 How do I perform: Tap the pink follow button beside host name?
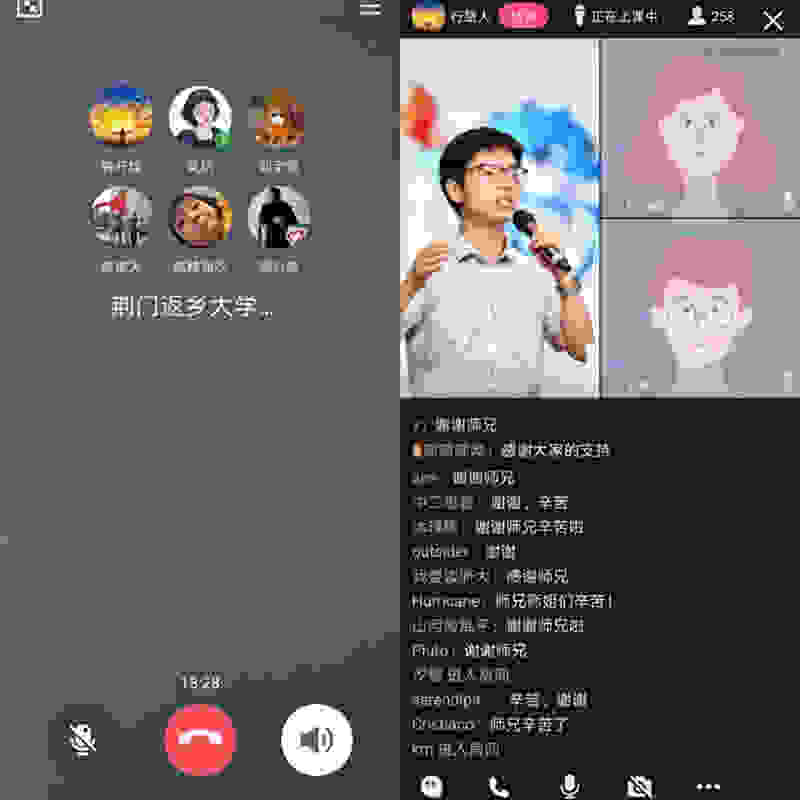click(x=523, y=17)
